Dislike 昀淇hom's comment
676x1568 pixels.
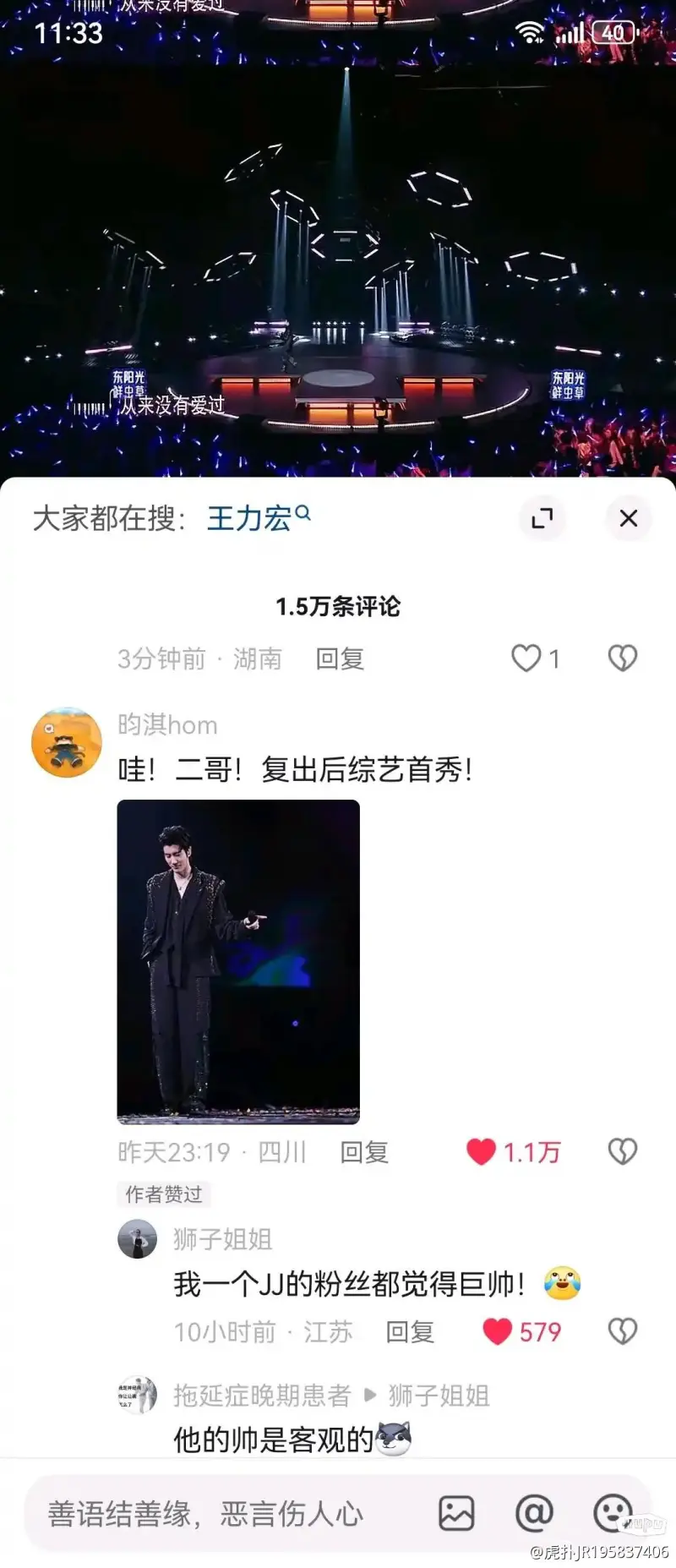click(x=623, y=1151)
